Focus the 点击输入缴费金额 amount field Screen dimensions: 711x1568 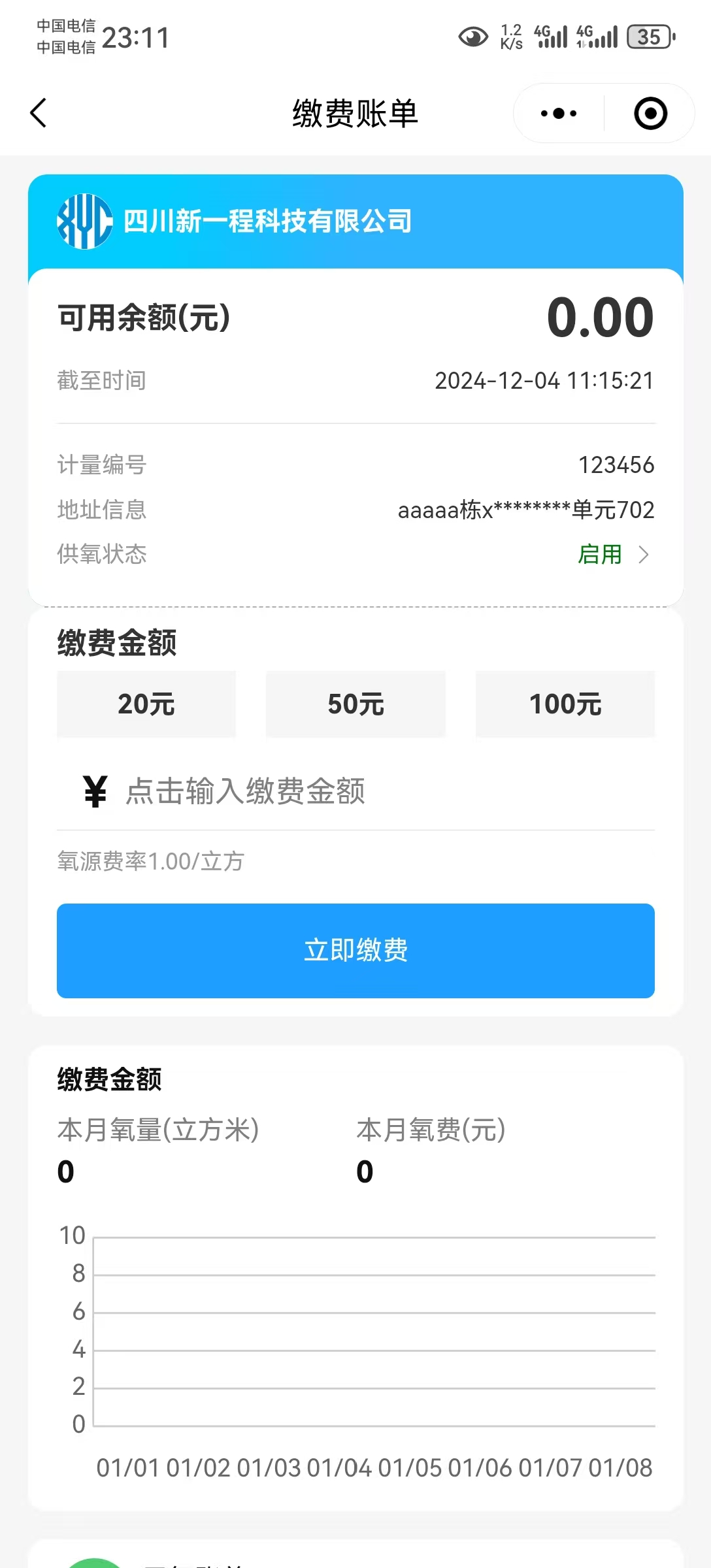(x=366, y=791)
